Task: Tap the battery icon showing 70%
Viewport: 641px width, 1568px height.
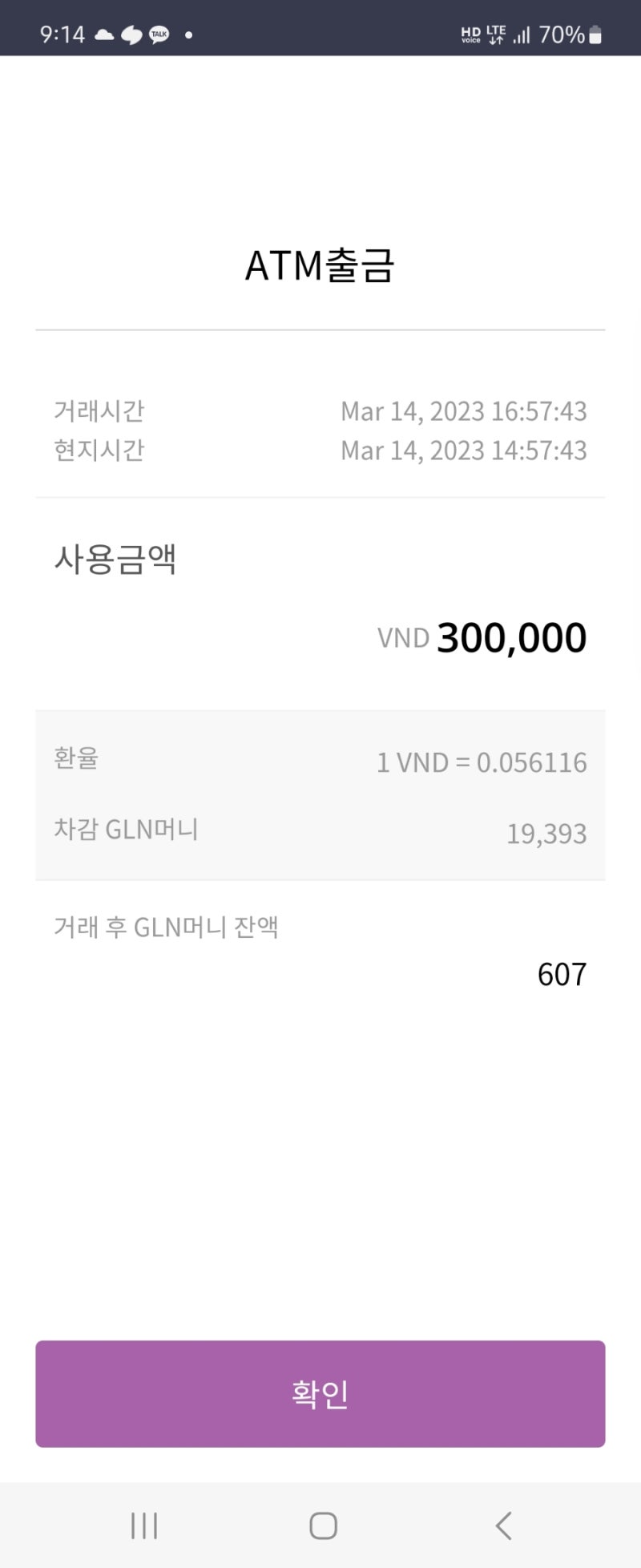Action: (596, 34)
